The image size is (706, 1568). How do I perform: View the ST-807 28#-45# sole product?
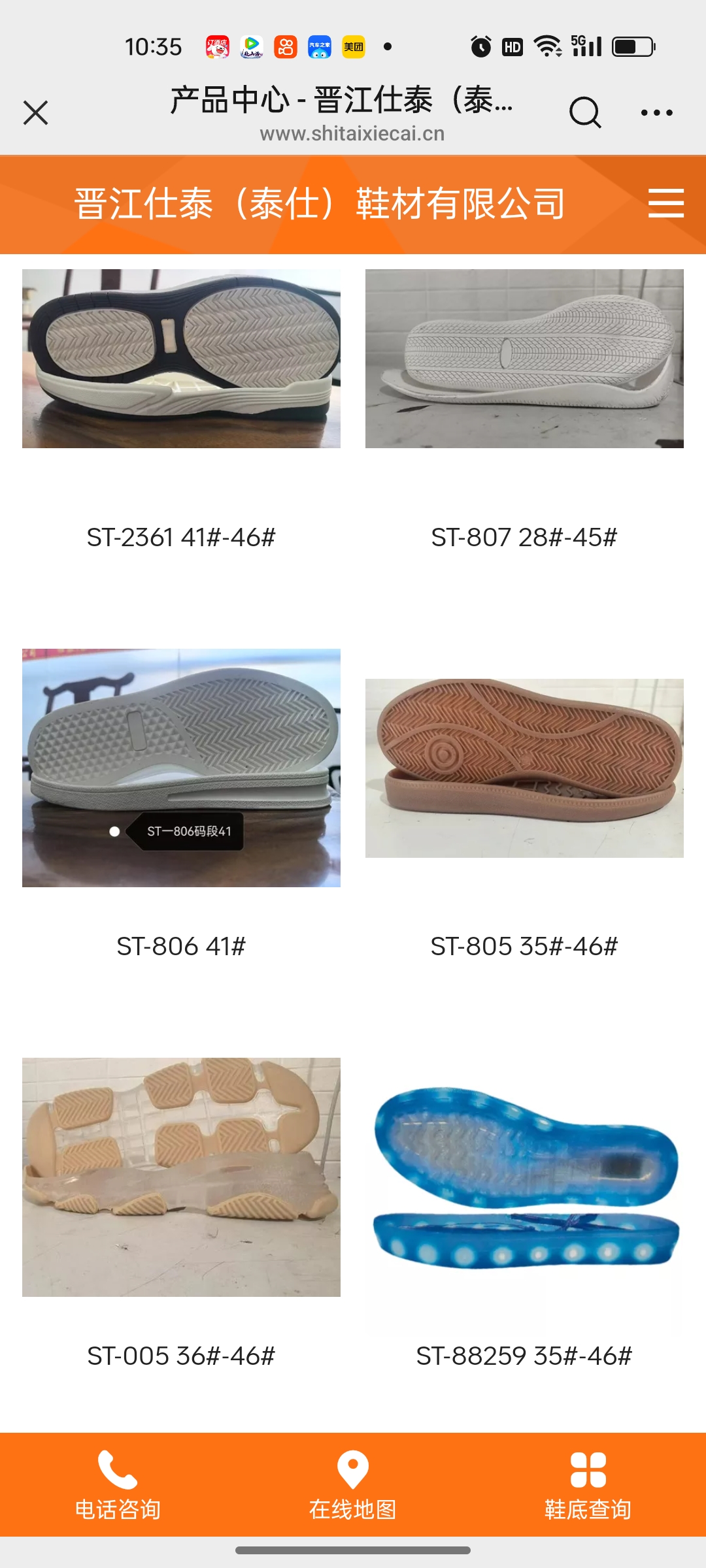click(x=524, y=359)
